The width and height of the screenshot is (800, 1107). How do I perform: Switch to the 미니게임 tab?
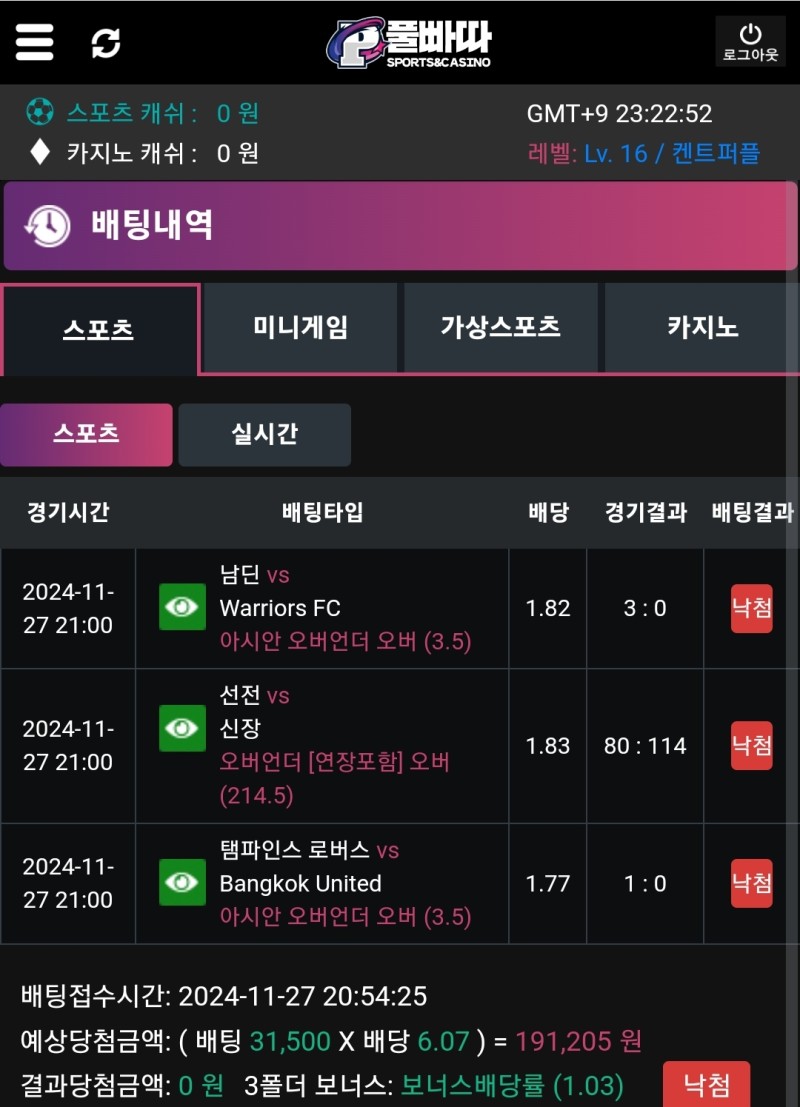click(300, 327)
